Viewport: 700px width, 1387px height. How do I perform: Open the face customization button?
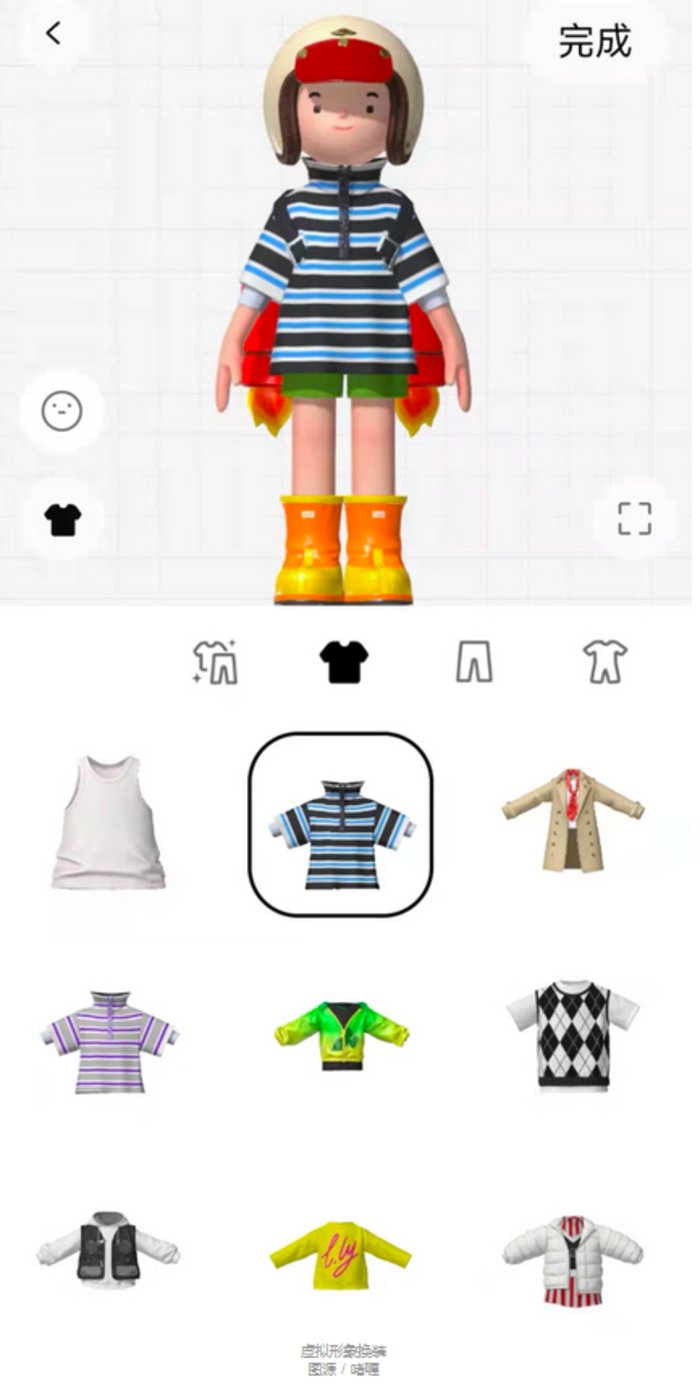tap(62, 411)
